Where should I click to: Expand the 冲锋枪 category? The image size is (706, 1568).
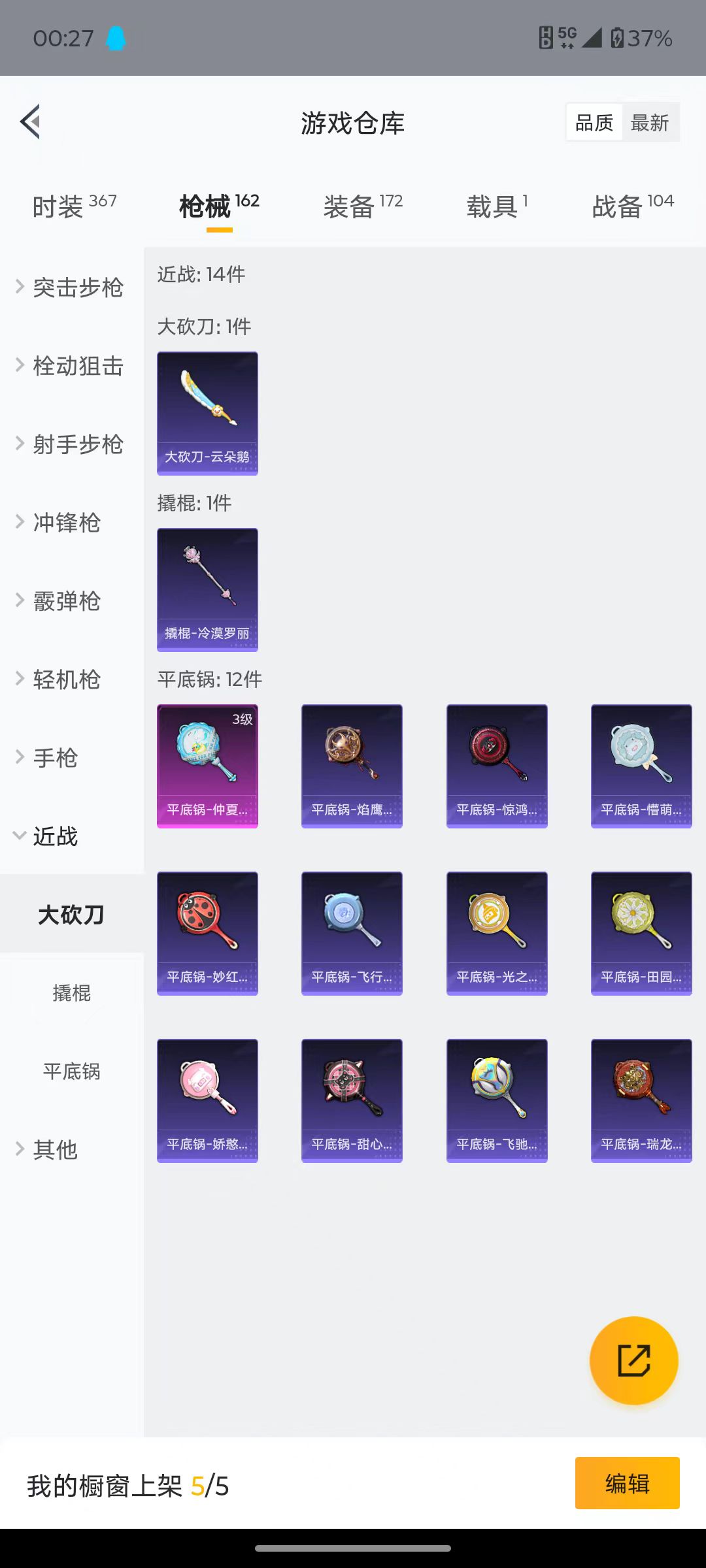point(65,523)
